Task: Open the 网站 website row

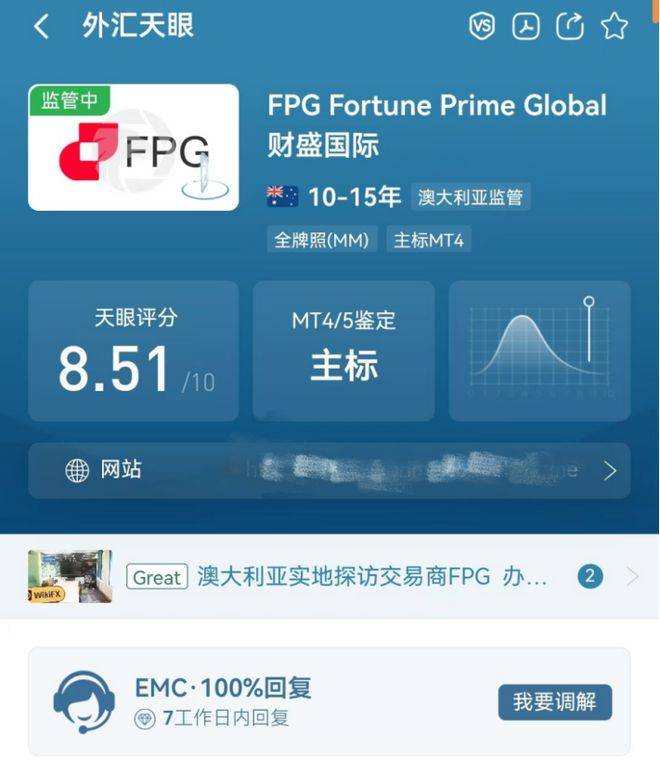Action: coord(329,471)
